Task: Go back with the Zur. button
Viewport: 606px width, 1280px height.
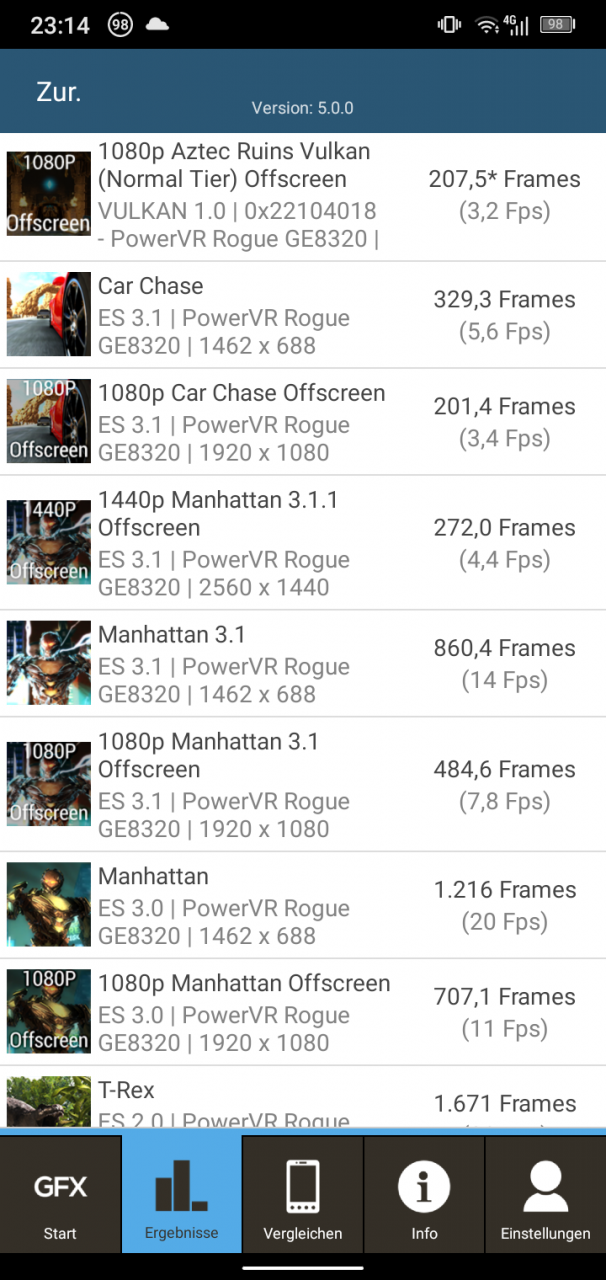Action: tap(59, 92)
